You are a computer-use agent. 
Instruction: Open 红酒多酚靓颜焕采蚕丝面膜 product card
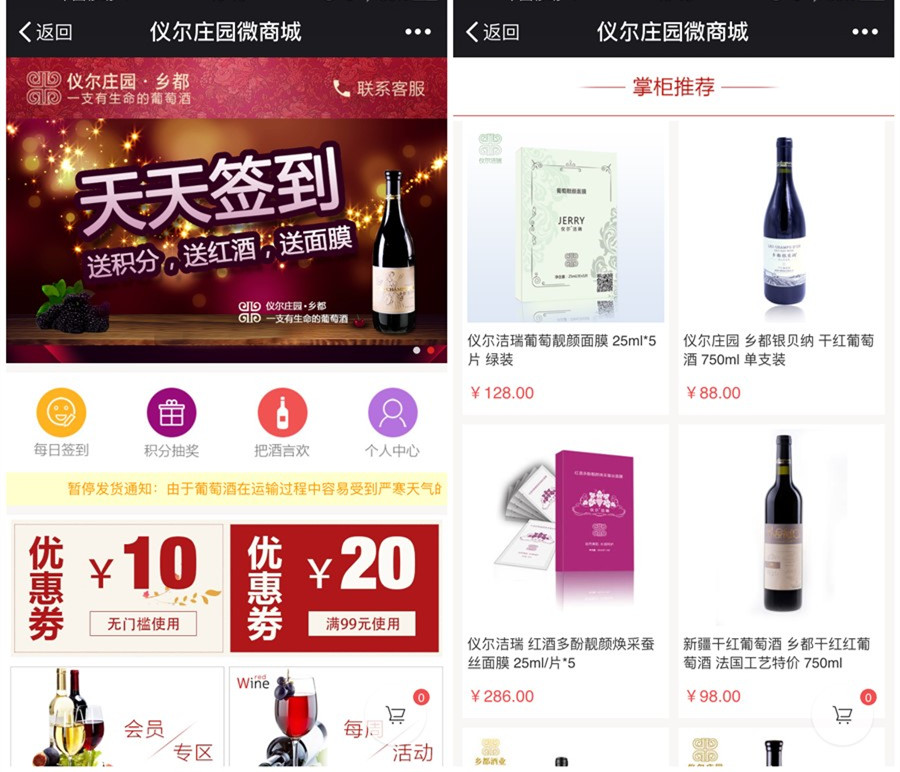[565, 570]
